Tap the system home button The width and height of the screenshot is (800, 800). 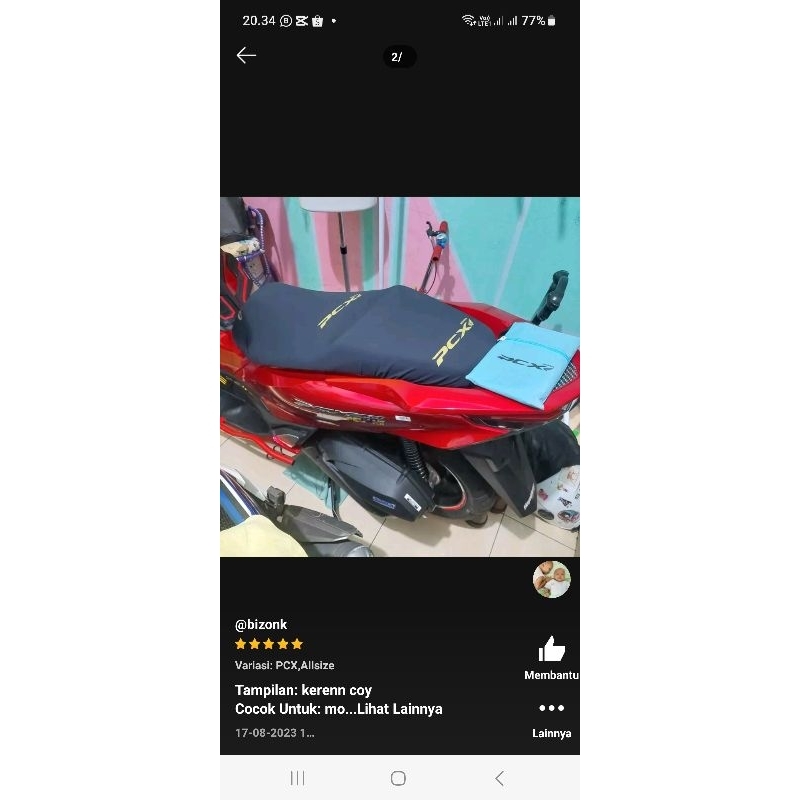(398, 778)
